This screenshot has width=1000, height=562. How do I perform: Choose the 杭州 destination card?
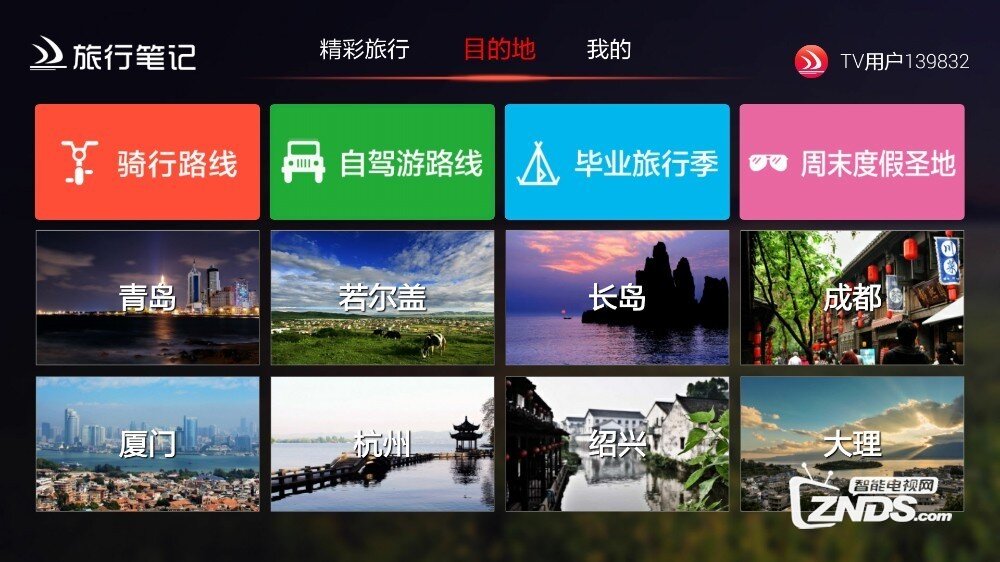(x=382, y=444)
